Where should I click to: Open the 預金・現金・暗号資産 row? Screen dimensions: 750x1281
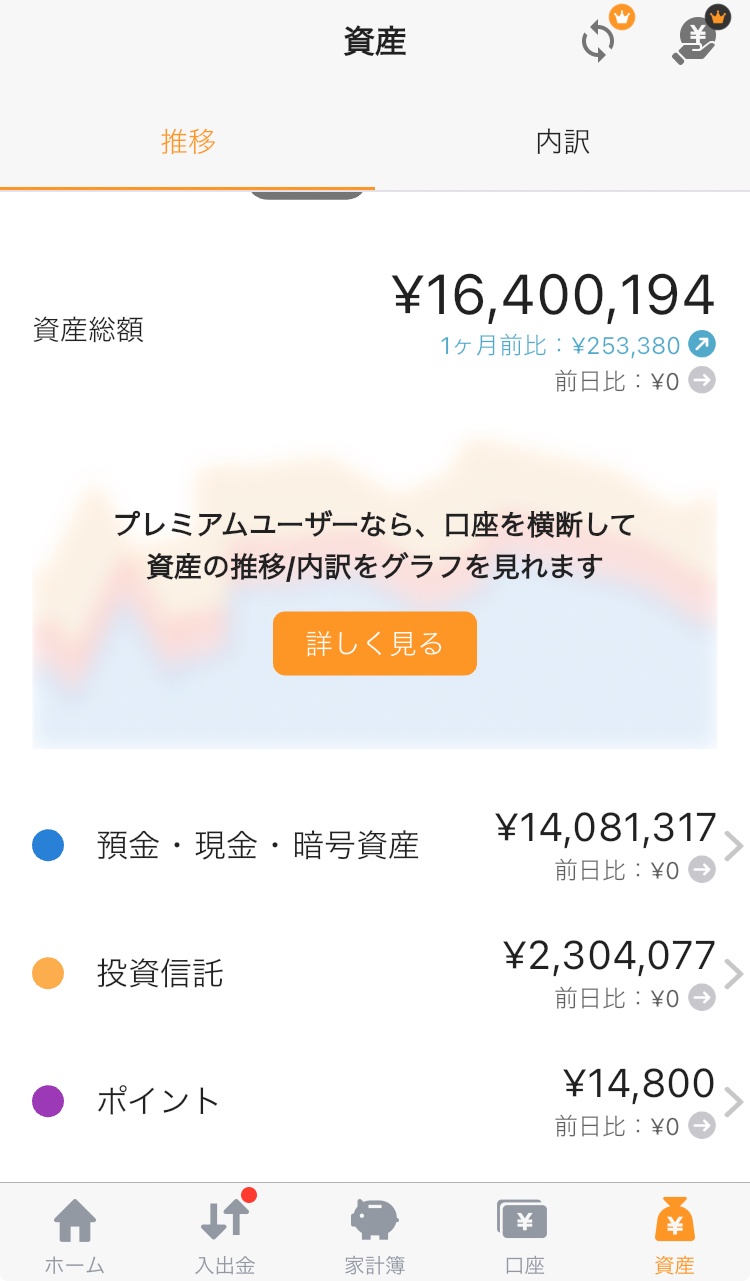click(375, 846)
